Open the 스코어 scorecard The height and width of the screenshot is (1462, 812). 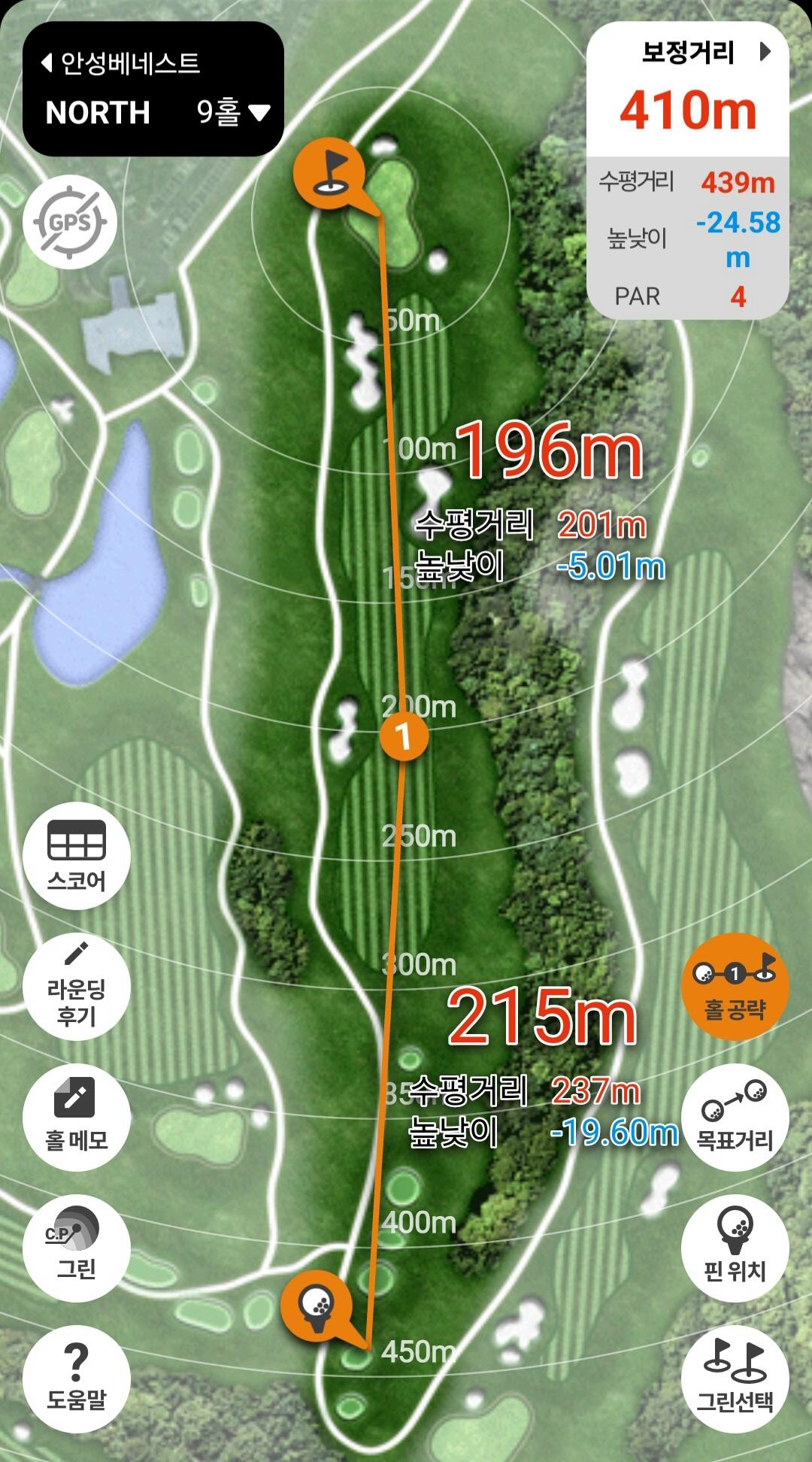(77, 856)
